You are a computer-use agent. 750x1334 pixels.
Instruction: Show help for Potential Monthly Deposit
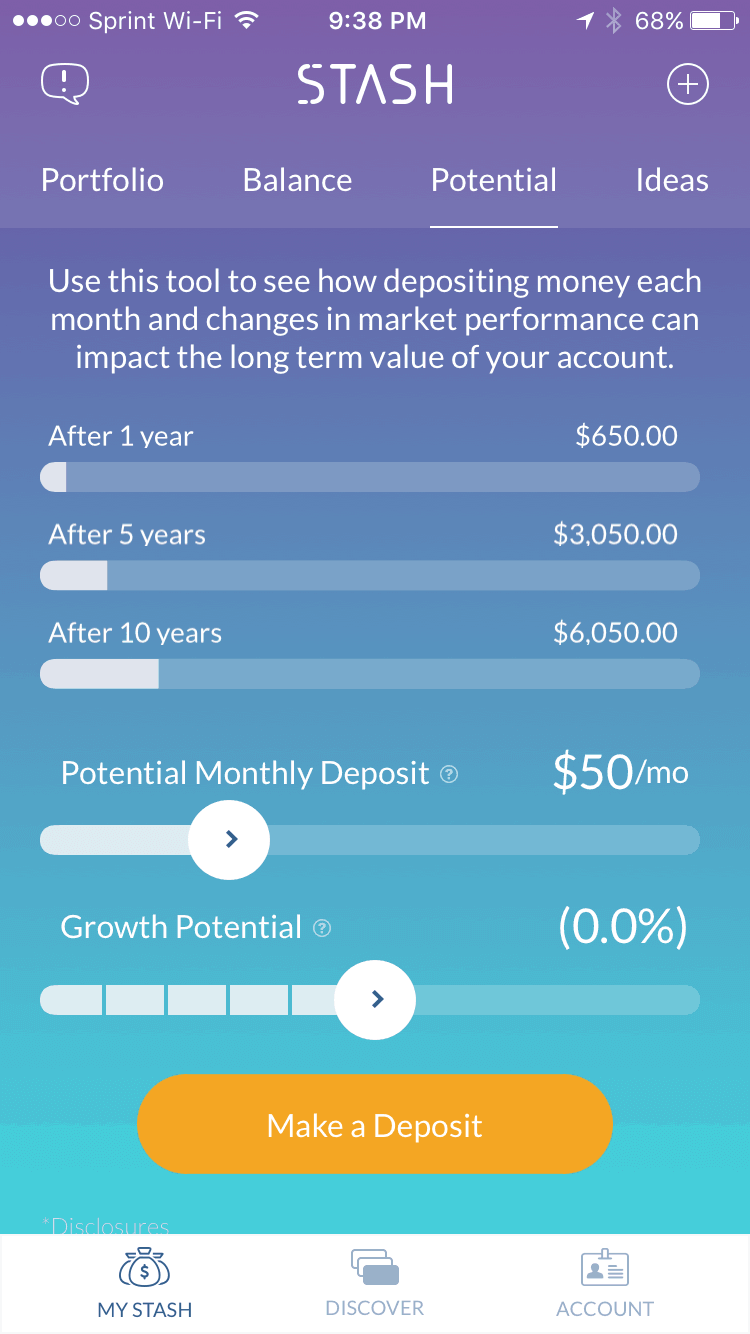tap(449, 774)
